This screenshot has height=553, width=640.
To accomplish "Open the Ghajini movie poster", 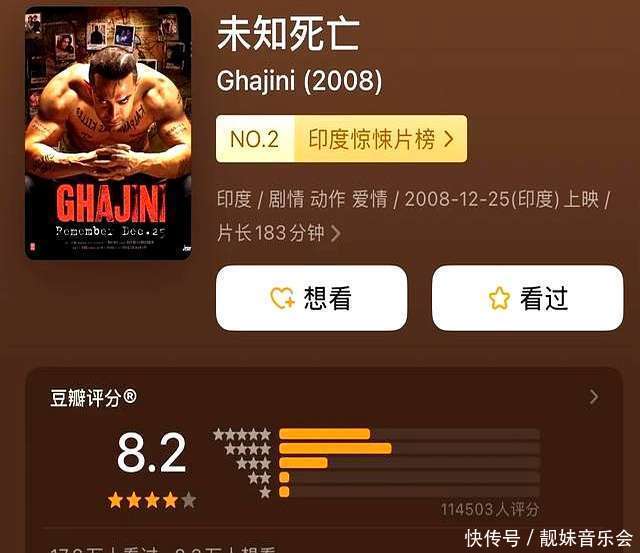I will (x=108, y=133).
